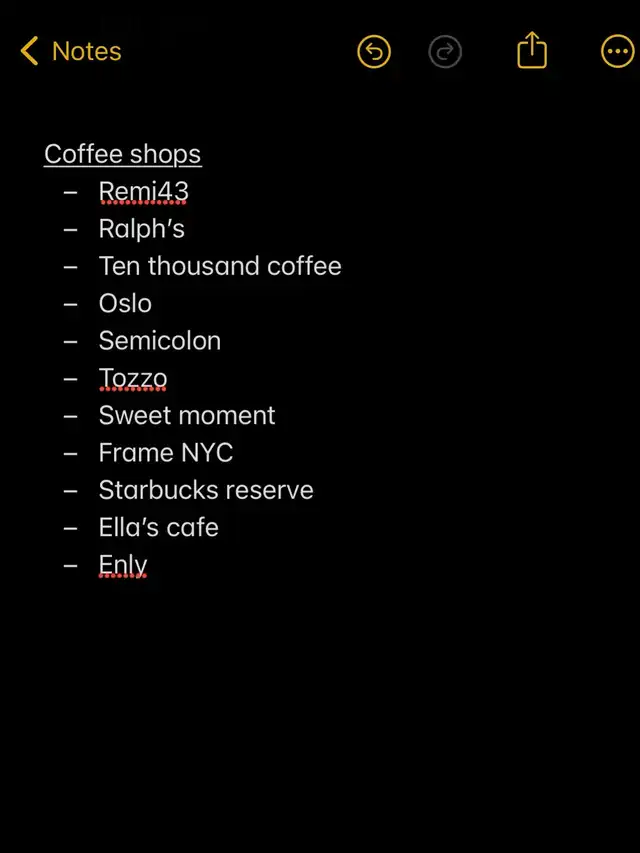Share this note
The width and height of the screenshot is (640, 853).
pos(532,50)
